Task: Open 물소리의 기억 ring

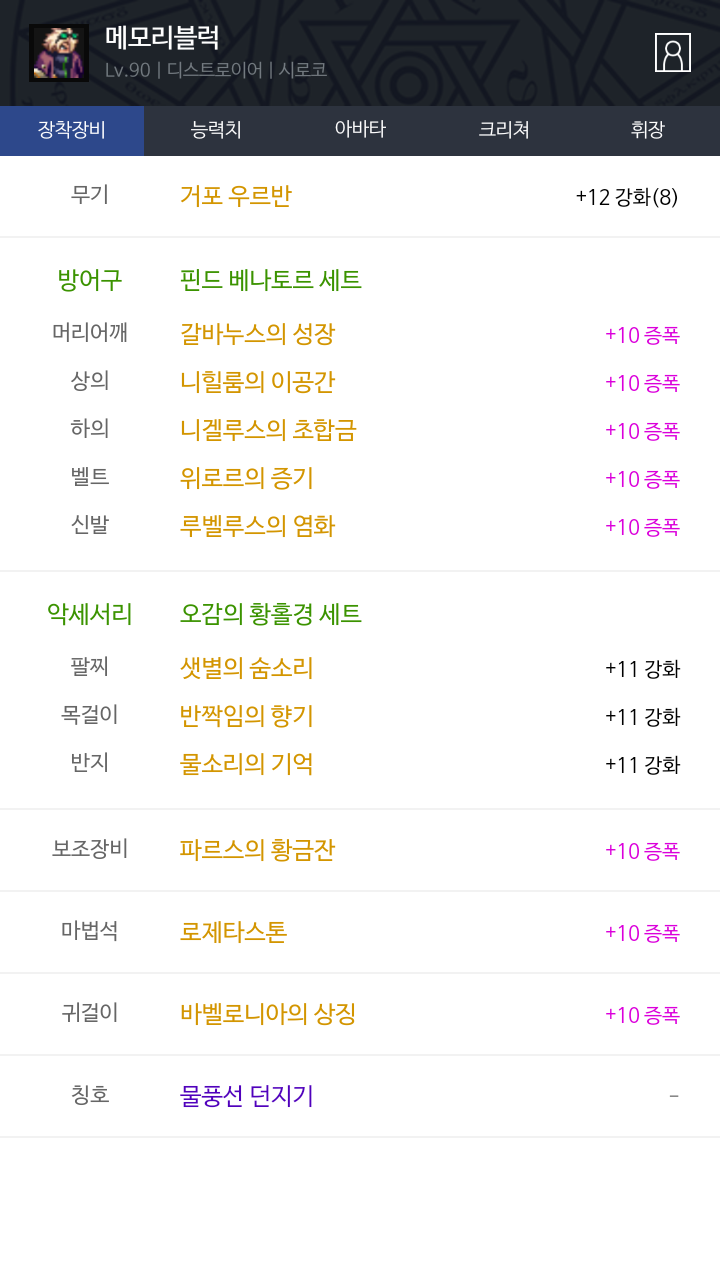Action: coord(247,764)
